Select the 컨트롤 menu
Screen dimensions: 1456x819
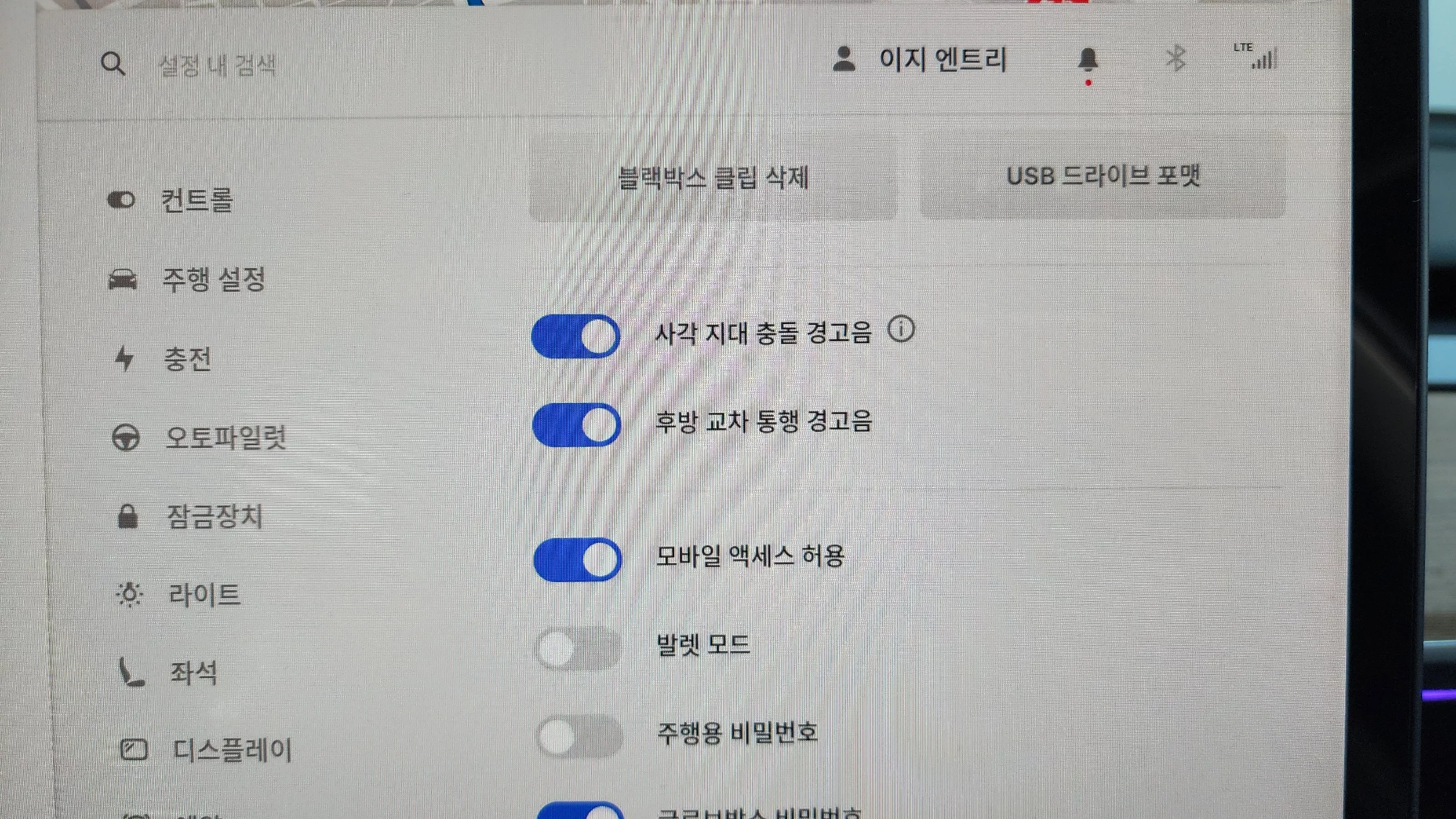197,200
